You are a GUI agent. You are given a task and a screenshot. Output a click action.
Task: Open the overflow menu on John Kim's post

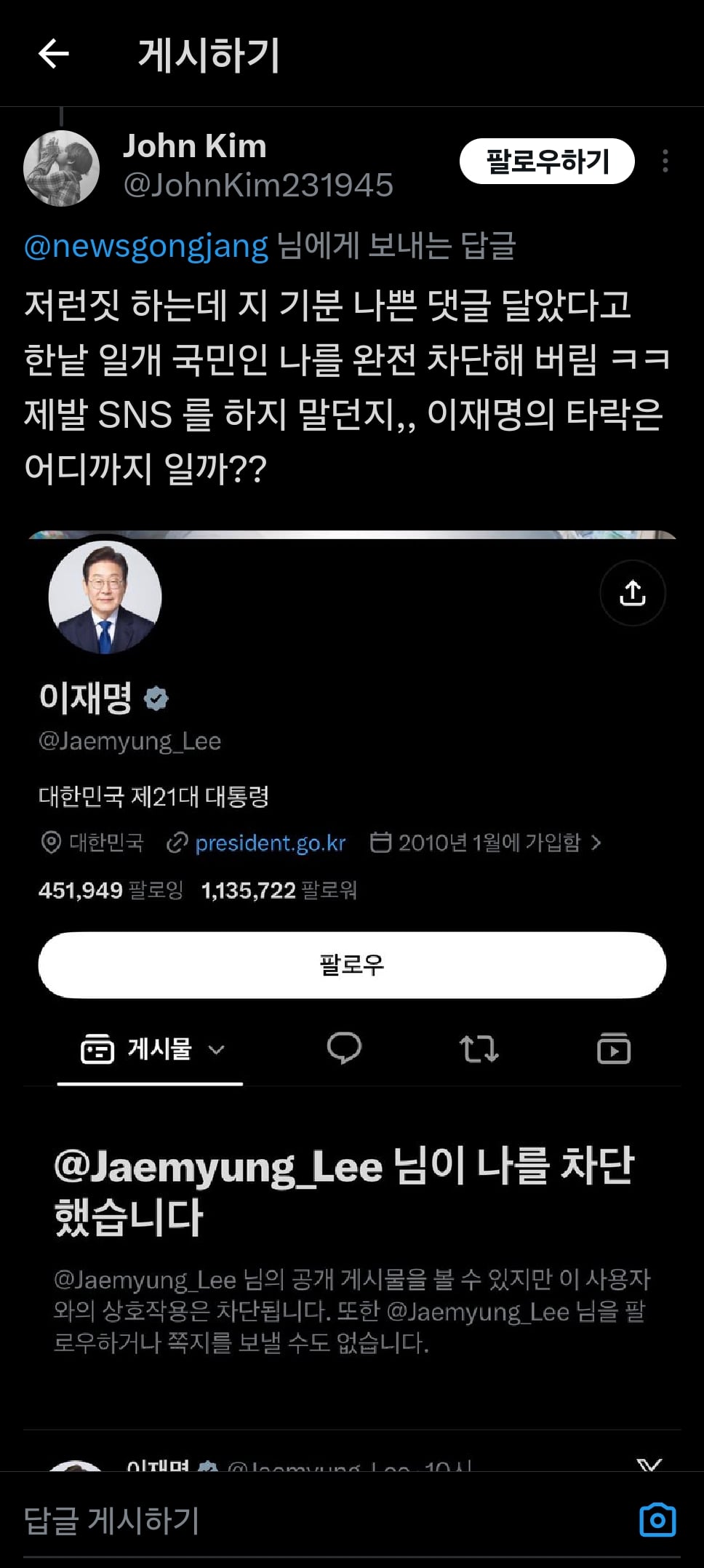(665, 161)
